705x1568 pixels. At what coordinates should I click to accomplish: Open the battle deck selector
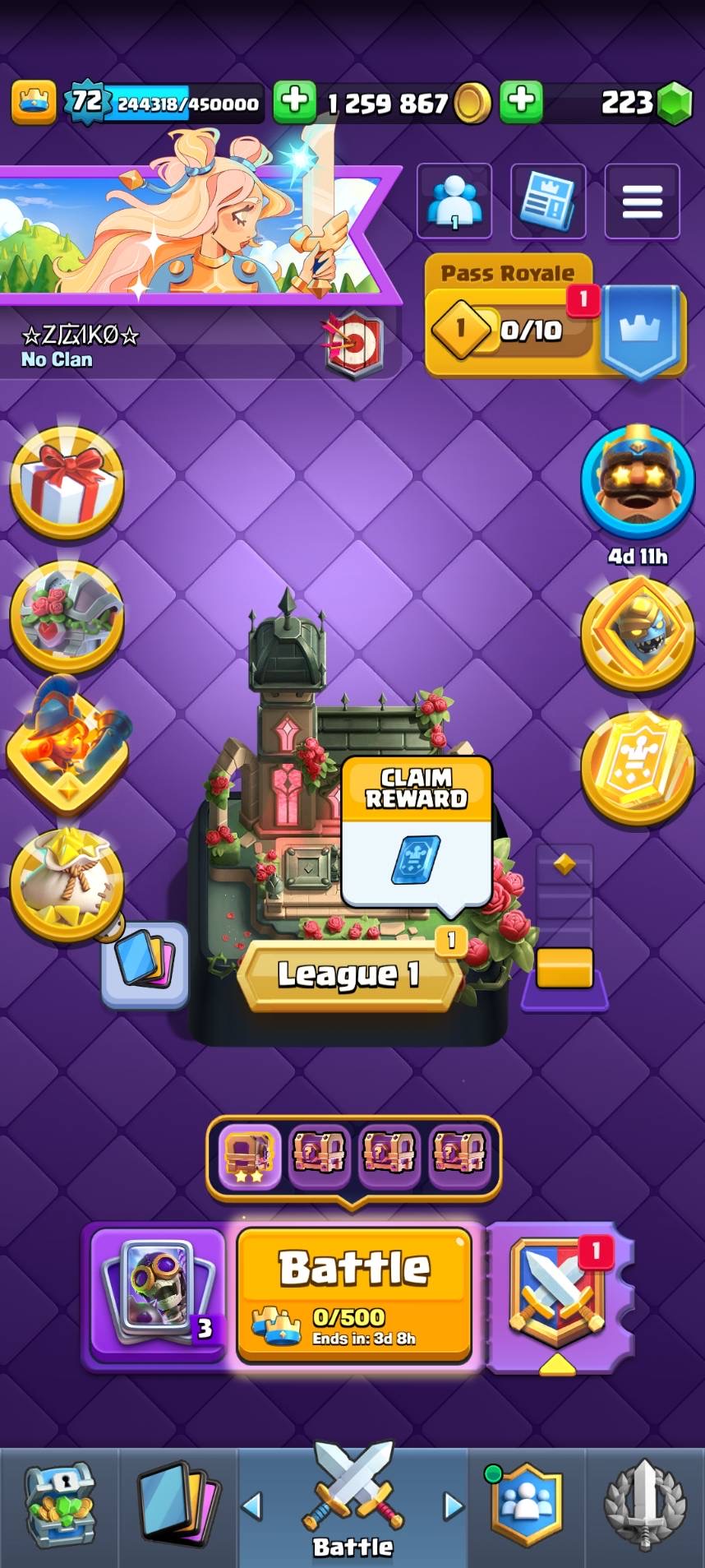pos(157,1295)
